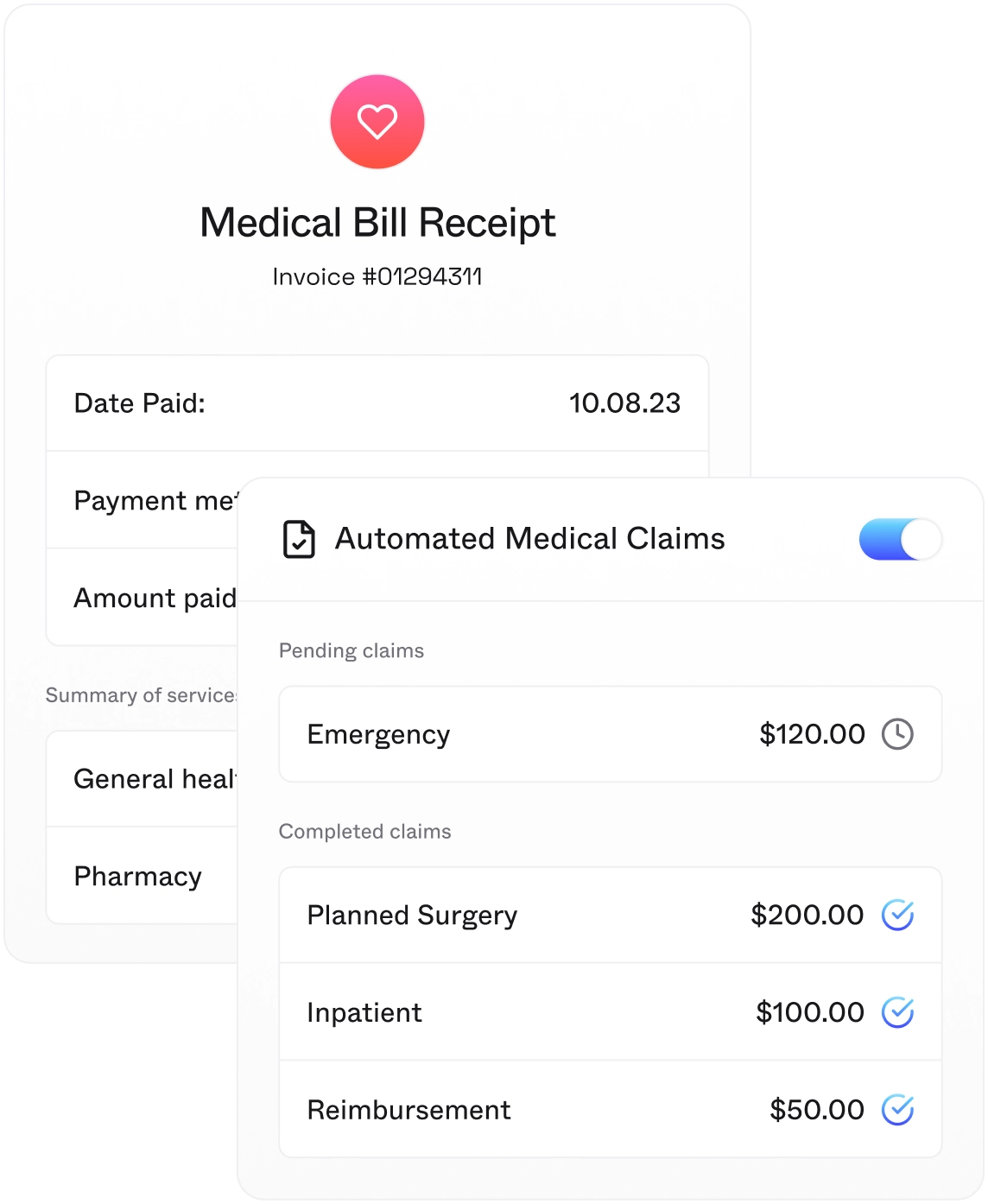
Task: Open the Summary of services section
Action: (x=142, y=694)
